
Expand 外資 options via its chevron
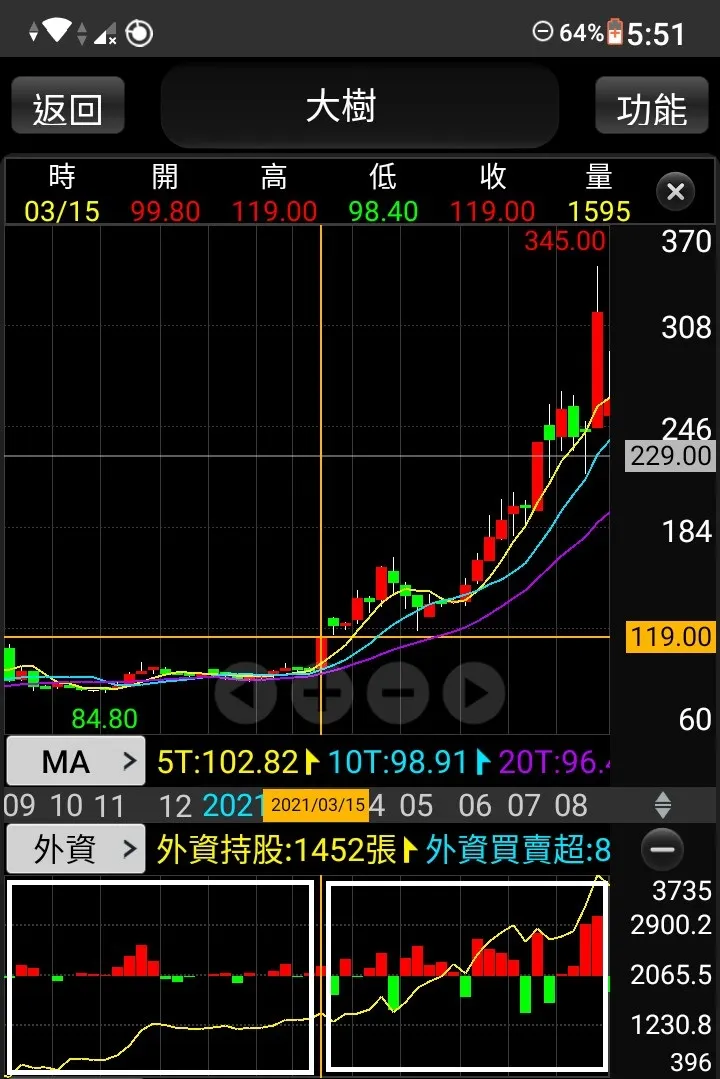(130, 849)
